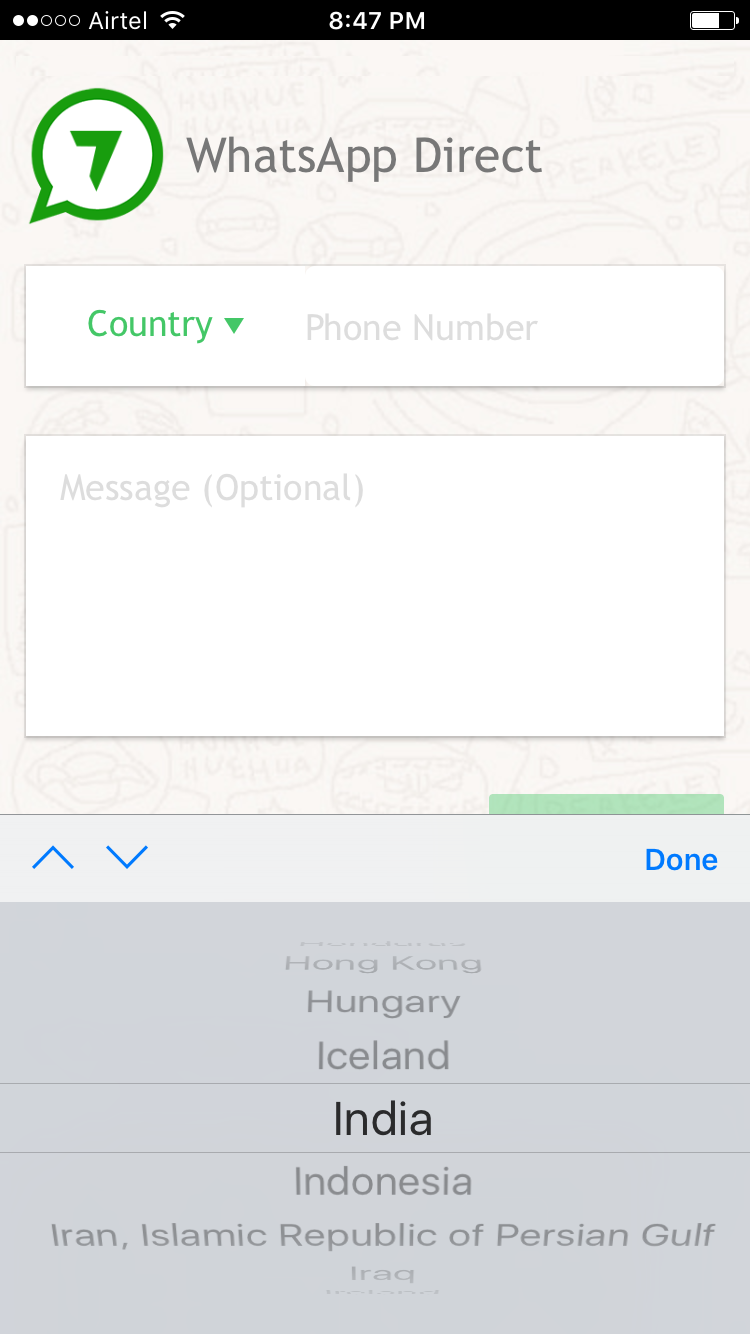The width and height of the screenshot is (750, 1334).
Task: Go to previous field with up arrow
Action: click(x=53, y=858)
